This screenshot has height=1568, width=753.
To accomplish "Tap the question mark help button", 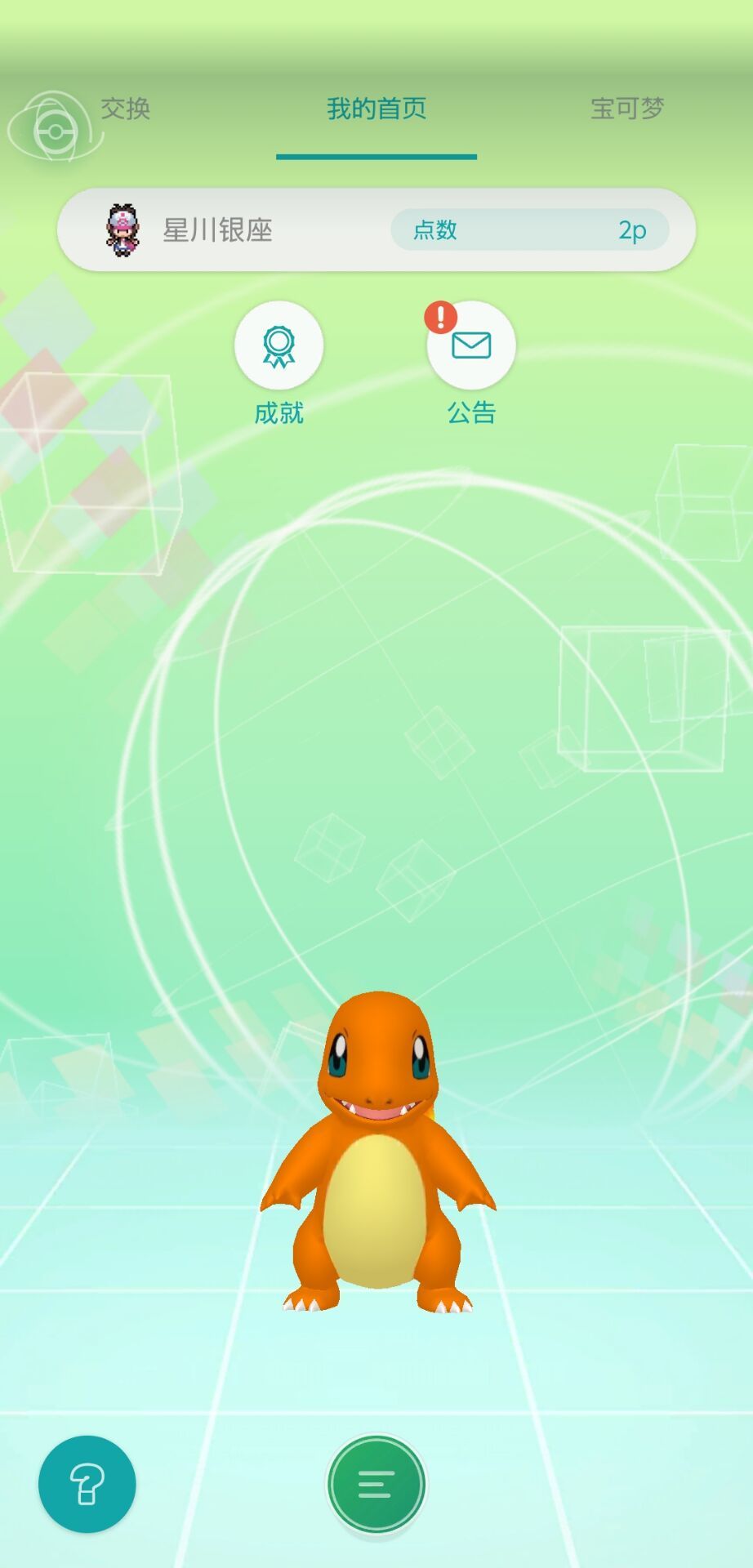I will tap(87, 1484).
